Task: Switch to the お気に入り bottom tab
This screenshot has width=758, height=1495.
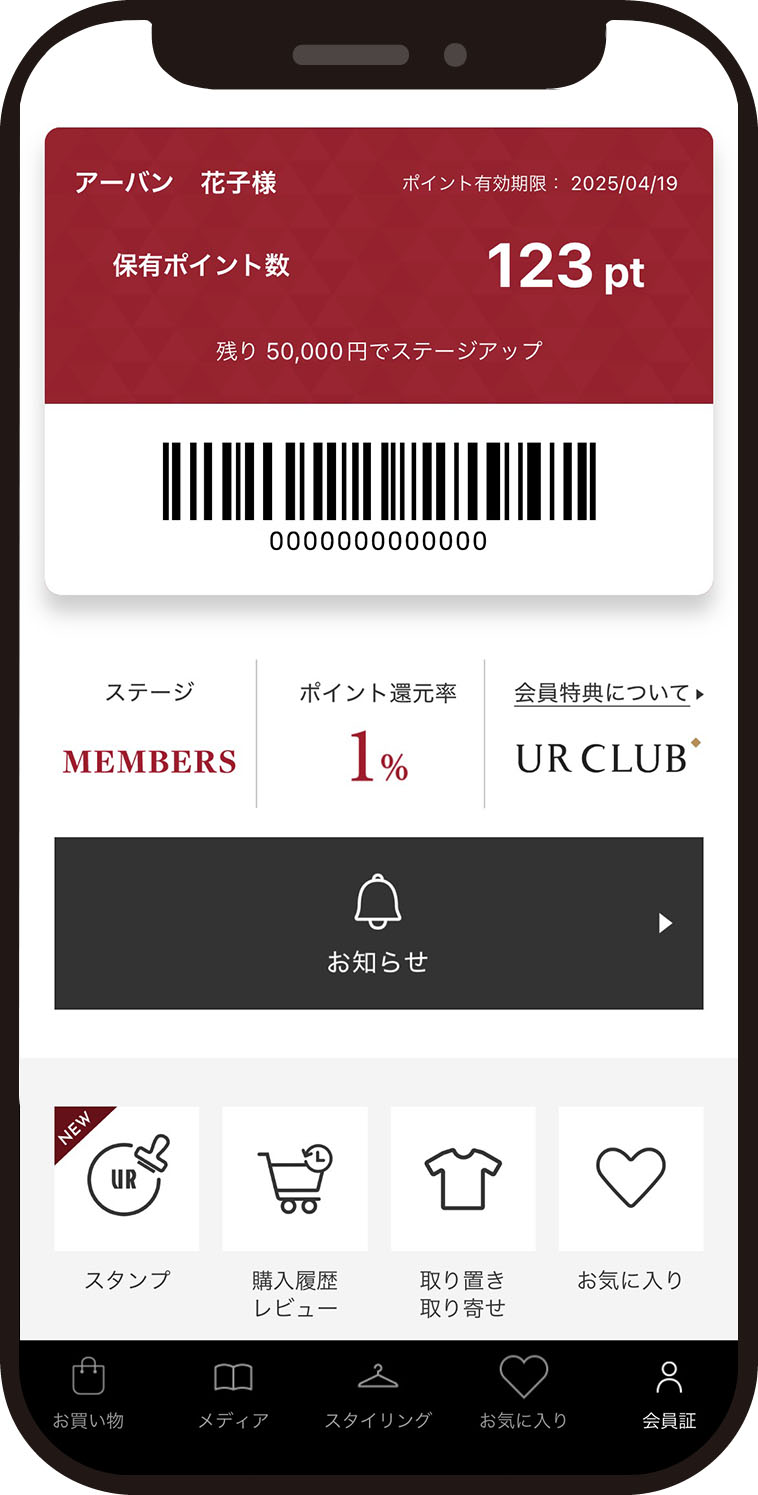Action: click(x=523, y=1393)
